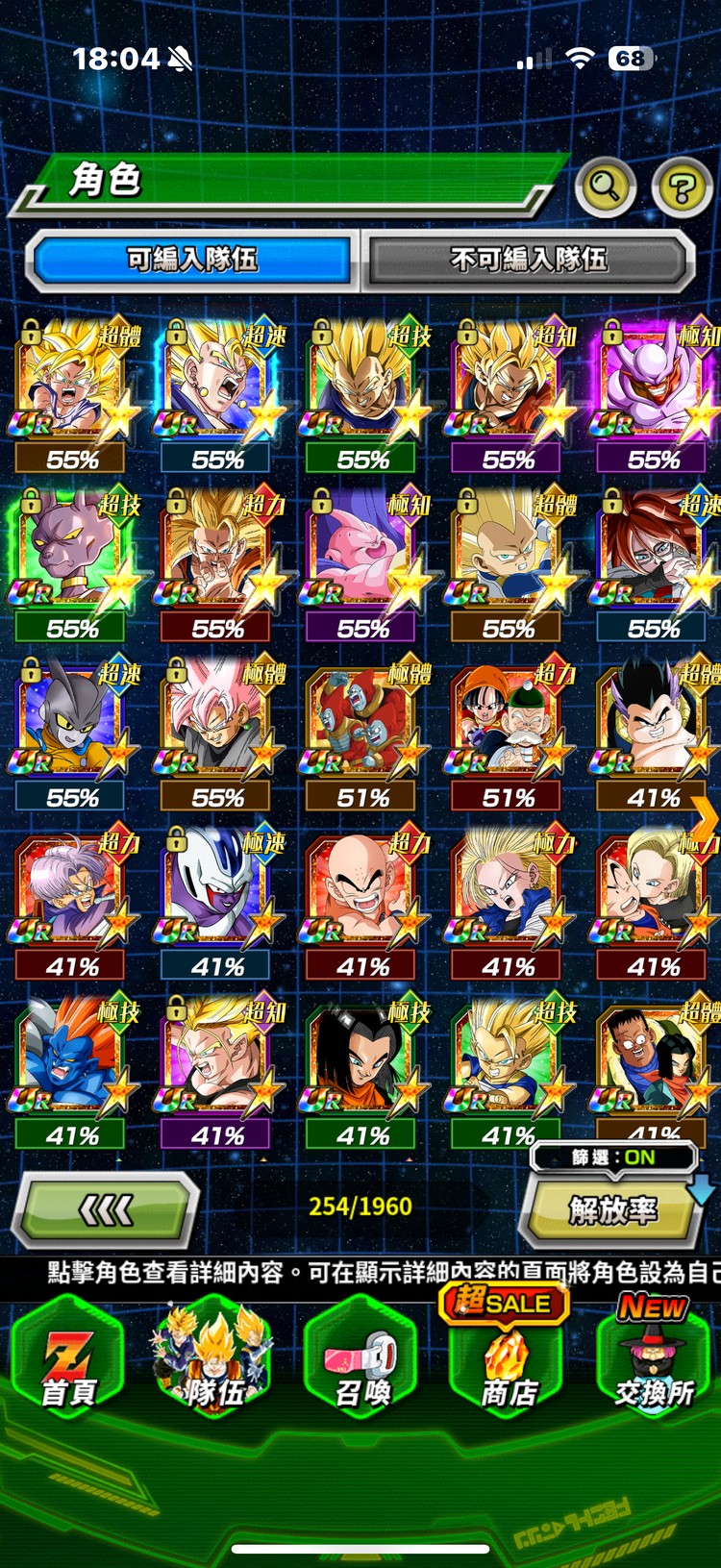721x1568 pixels.
Task: Open the help question mark
Action: click(x=681, y=187)
